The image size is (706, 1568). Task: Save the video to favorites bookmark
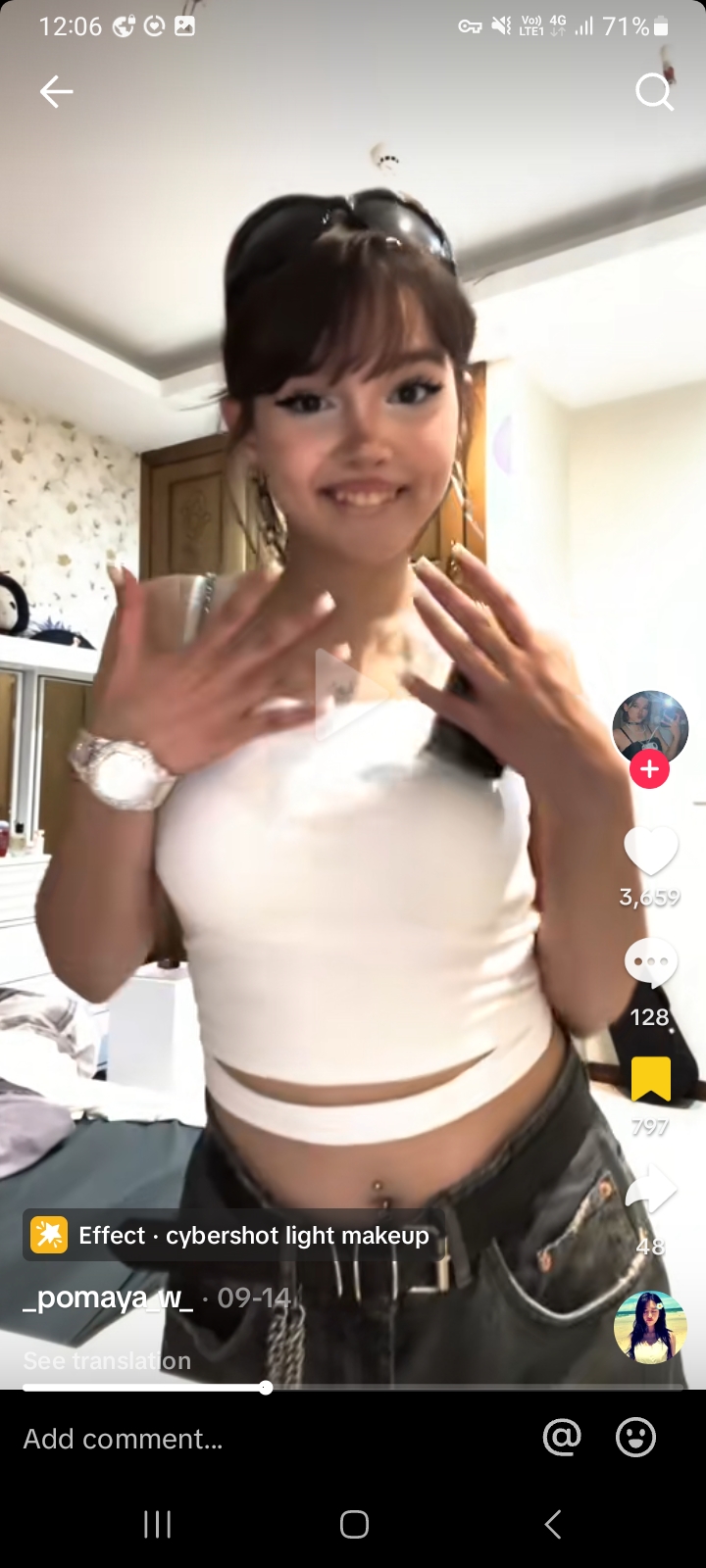(651, 1079)
